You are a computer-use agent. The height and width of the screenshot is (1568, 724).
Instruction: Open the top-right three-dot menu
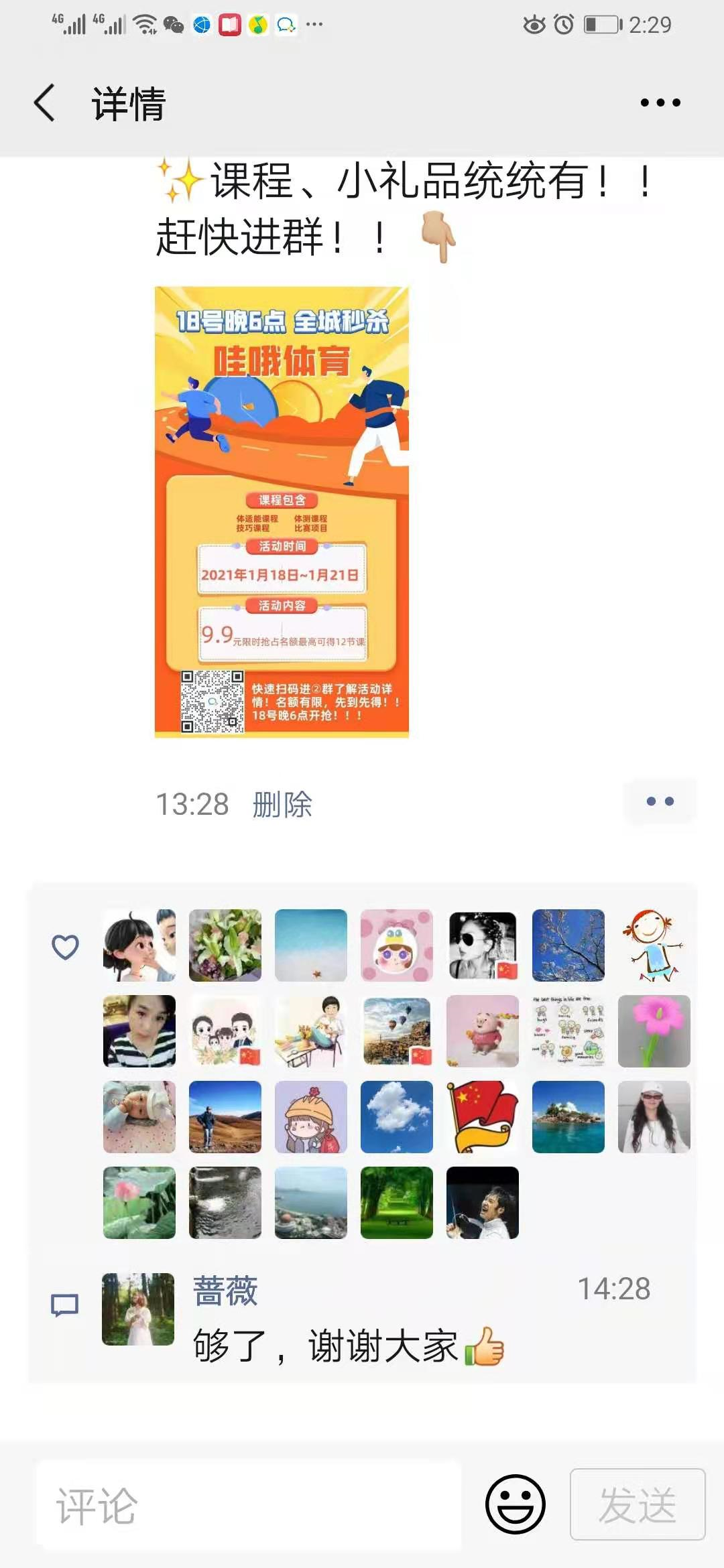click(660, 103)
